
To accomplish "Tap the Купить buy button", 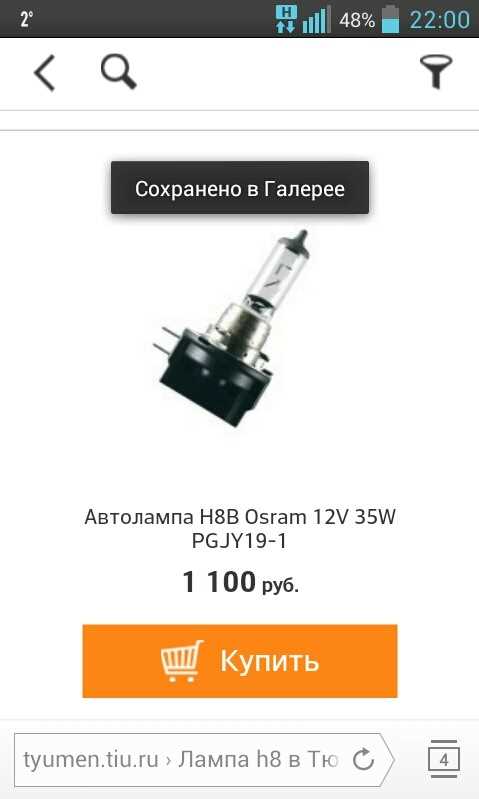I will coord(240,661).
